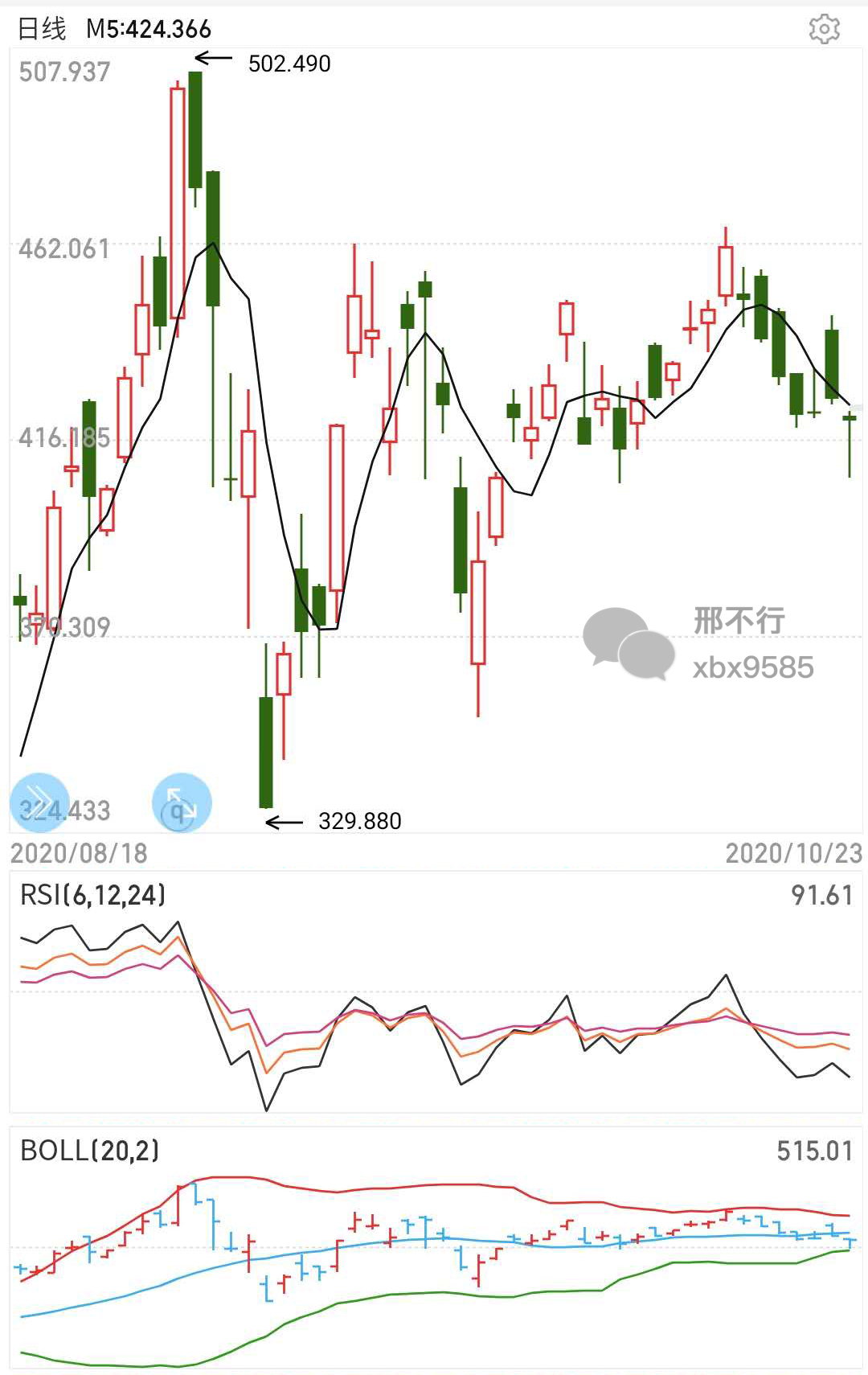Tap the double-arrow expand button
This screenshot has width=868, height=1375.
(39, 802)
